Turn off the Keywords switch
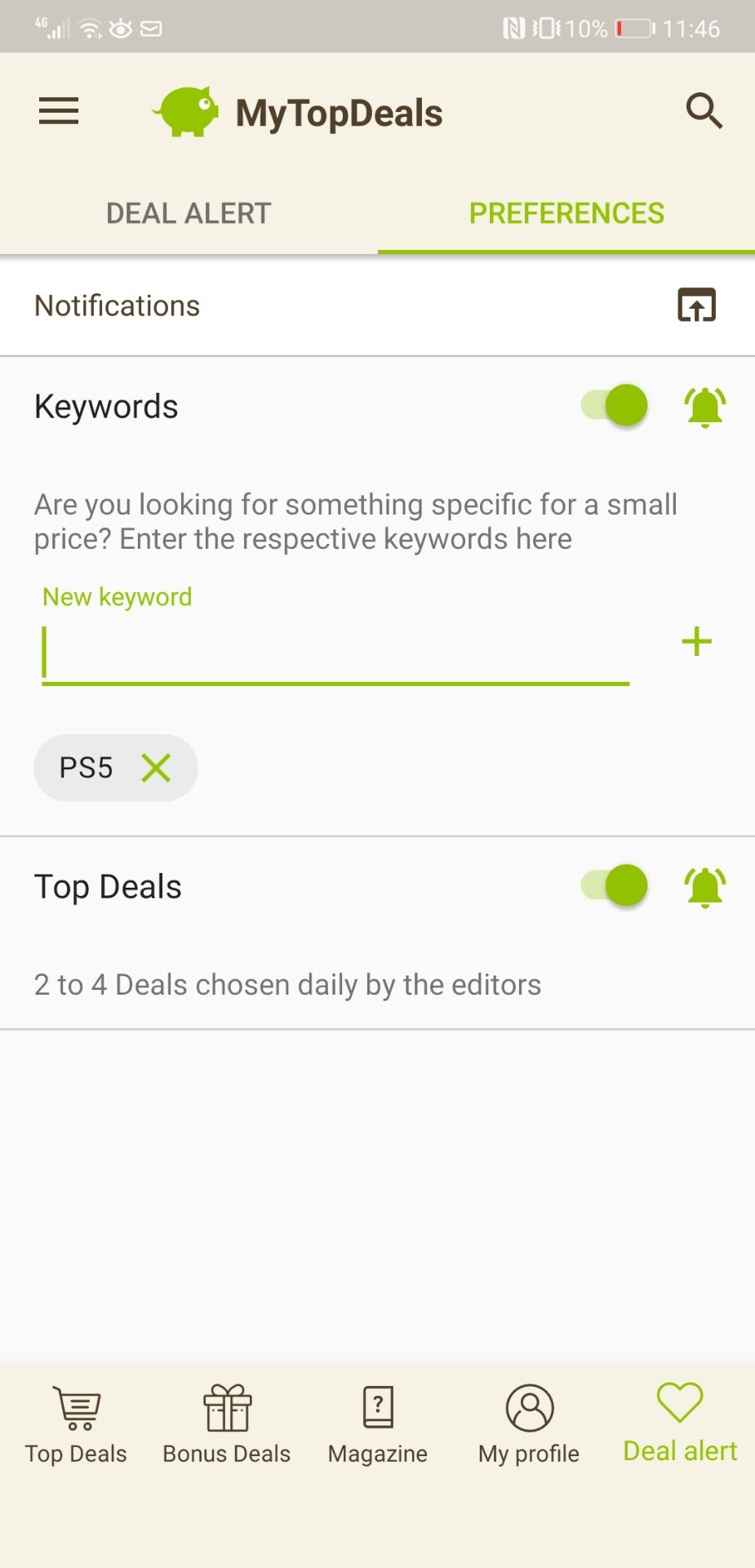The width and height of the screenshot is (755, 1568). pos(615,406)
